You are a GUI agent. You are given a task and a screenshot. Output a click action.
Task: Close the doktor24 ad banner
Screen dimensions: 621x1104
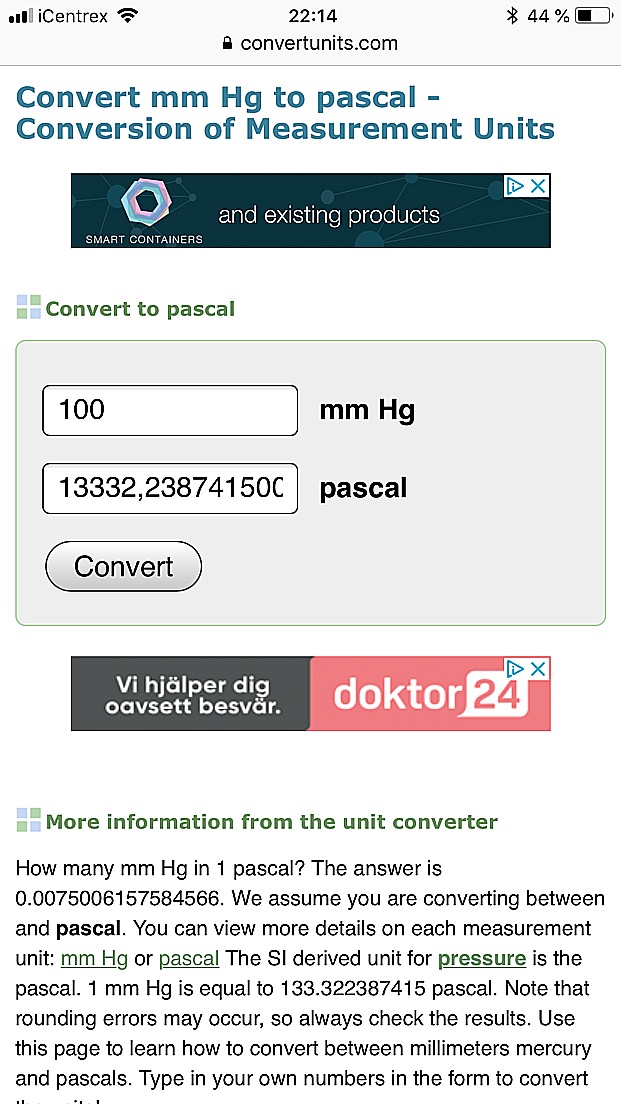(538, 668)
